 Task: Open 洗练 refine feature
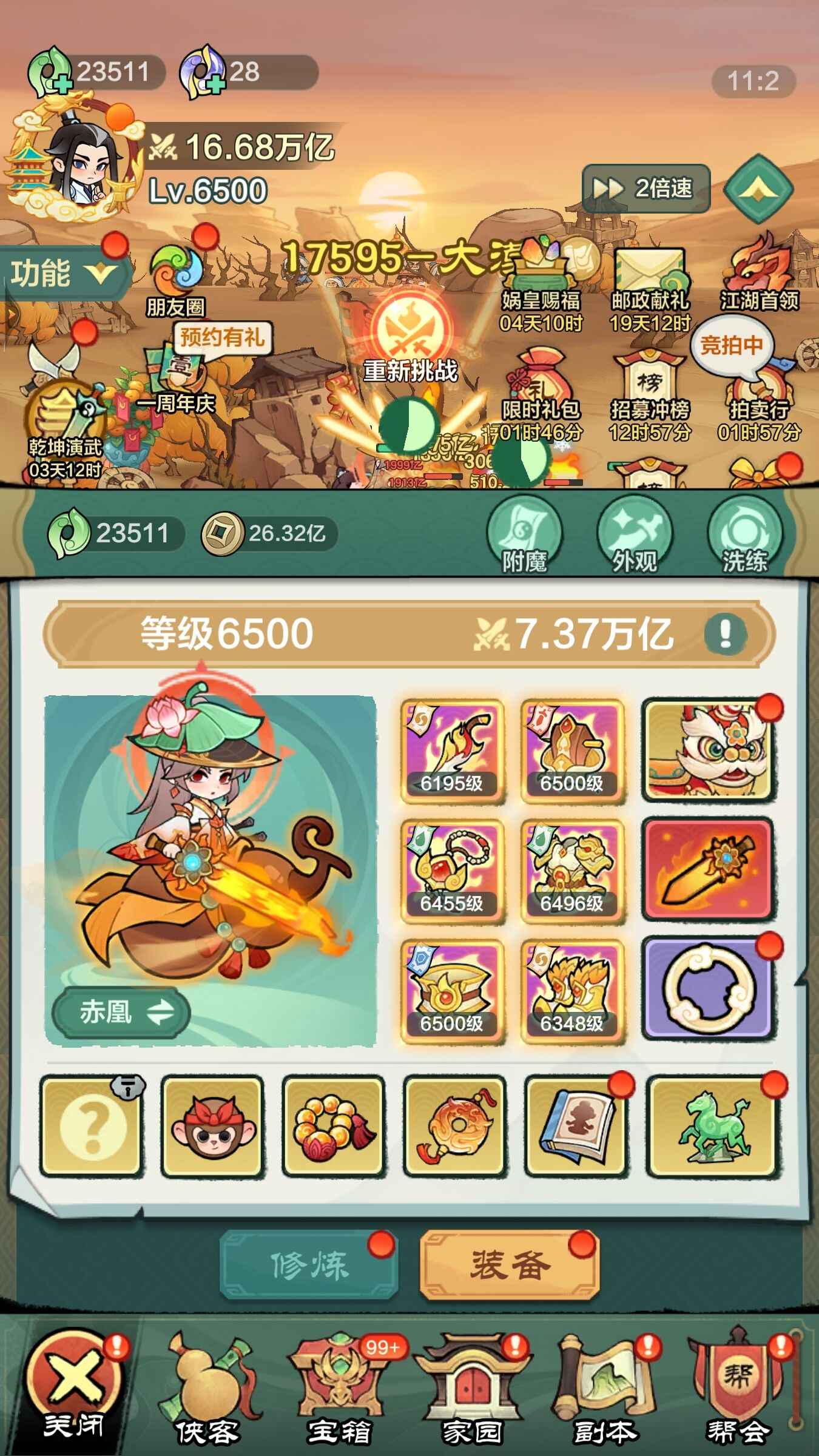coord(744,535)
